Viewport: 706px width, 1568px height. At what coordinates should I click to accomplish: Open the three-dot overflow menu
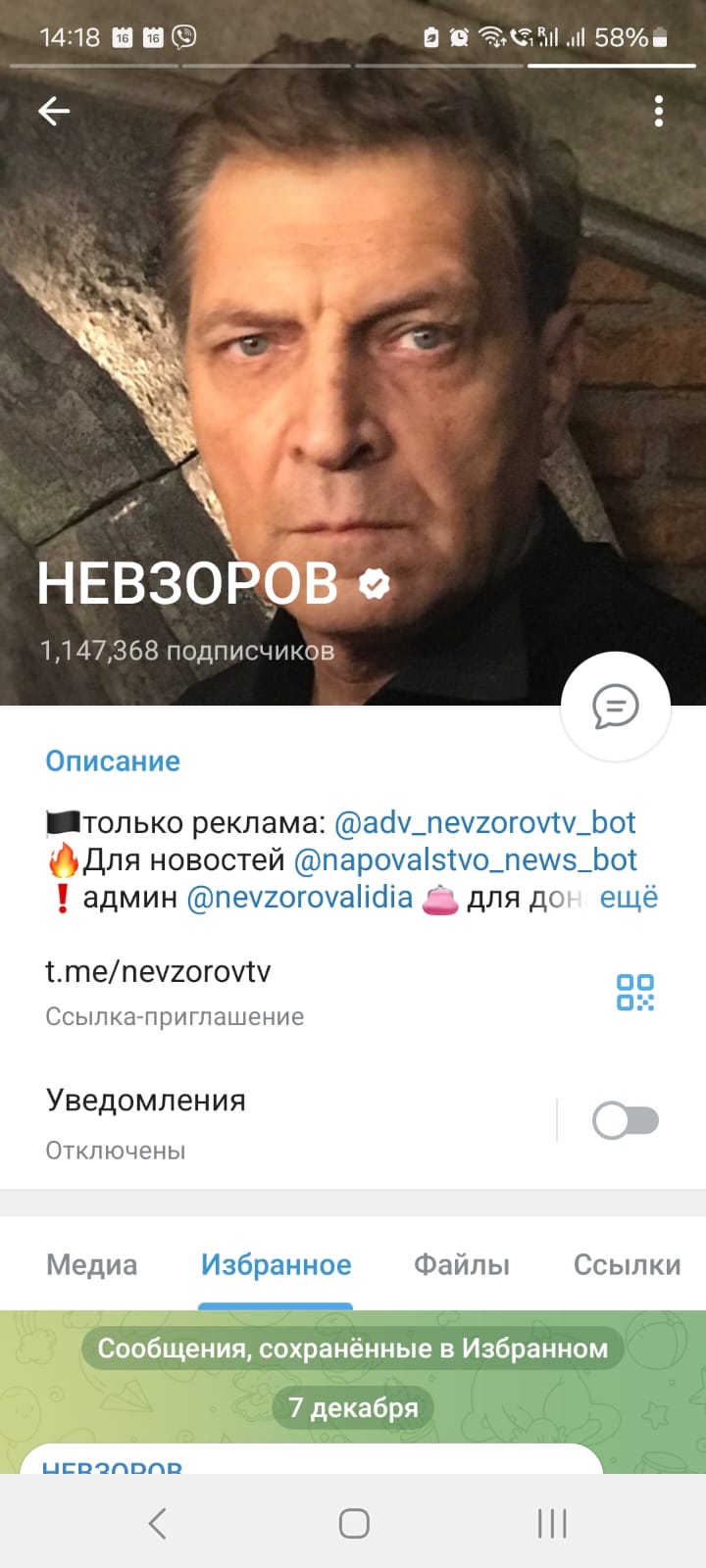coord(659,112)
